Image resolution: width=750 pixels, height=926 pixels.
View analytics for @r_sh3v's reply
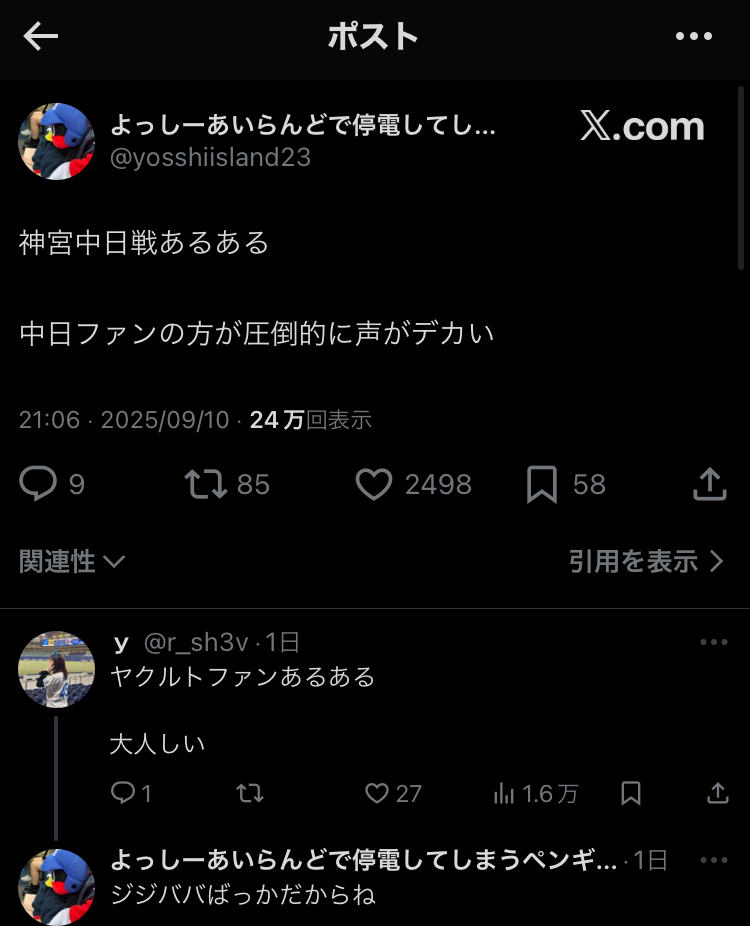(504, 794)
